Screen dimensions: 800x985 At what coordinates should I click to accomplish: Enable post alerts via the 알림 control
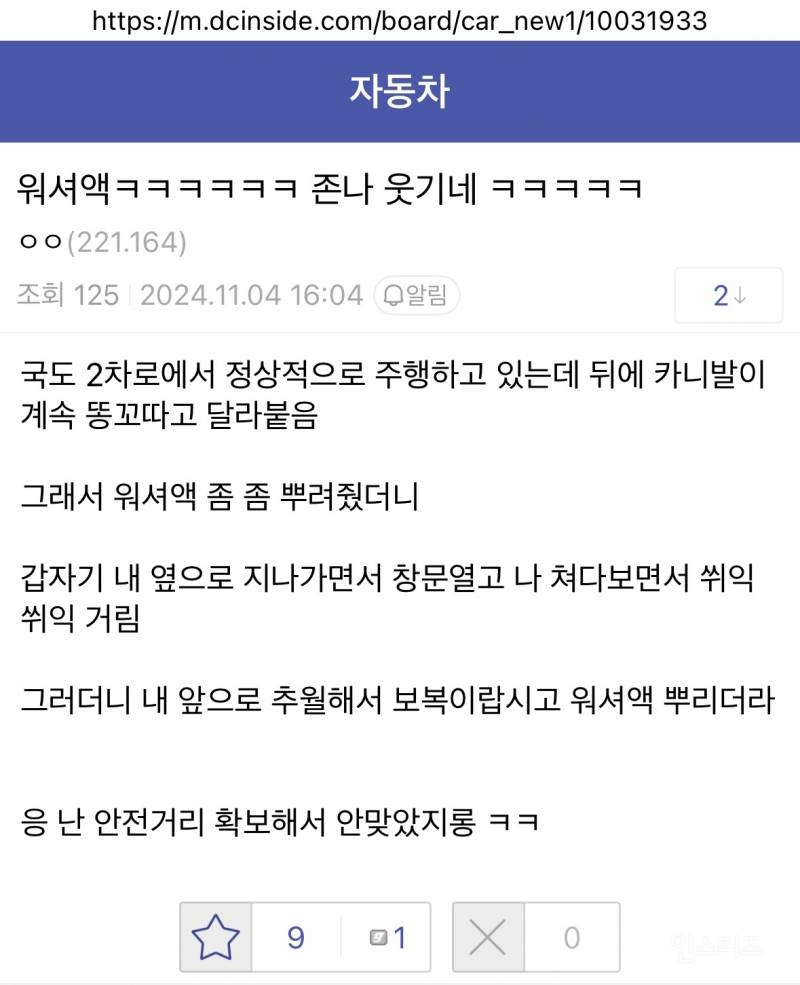tap(420, 295)
